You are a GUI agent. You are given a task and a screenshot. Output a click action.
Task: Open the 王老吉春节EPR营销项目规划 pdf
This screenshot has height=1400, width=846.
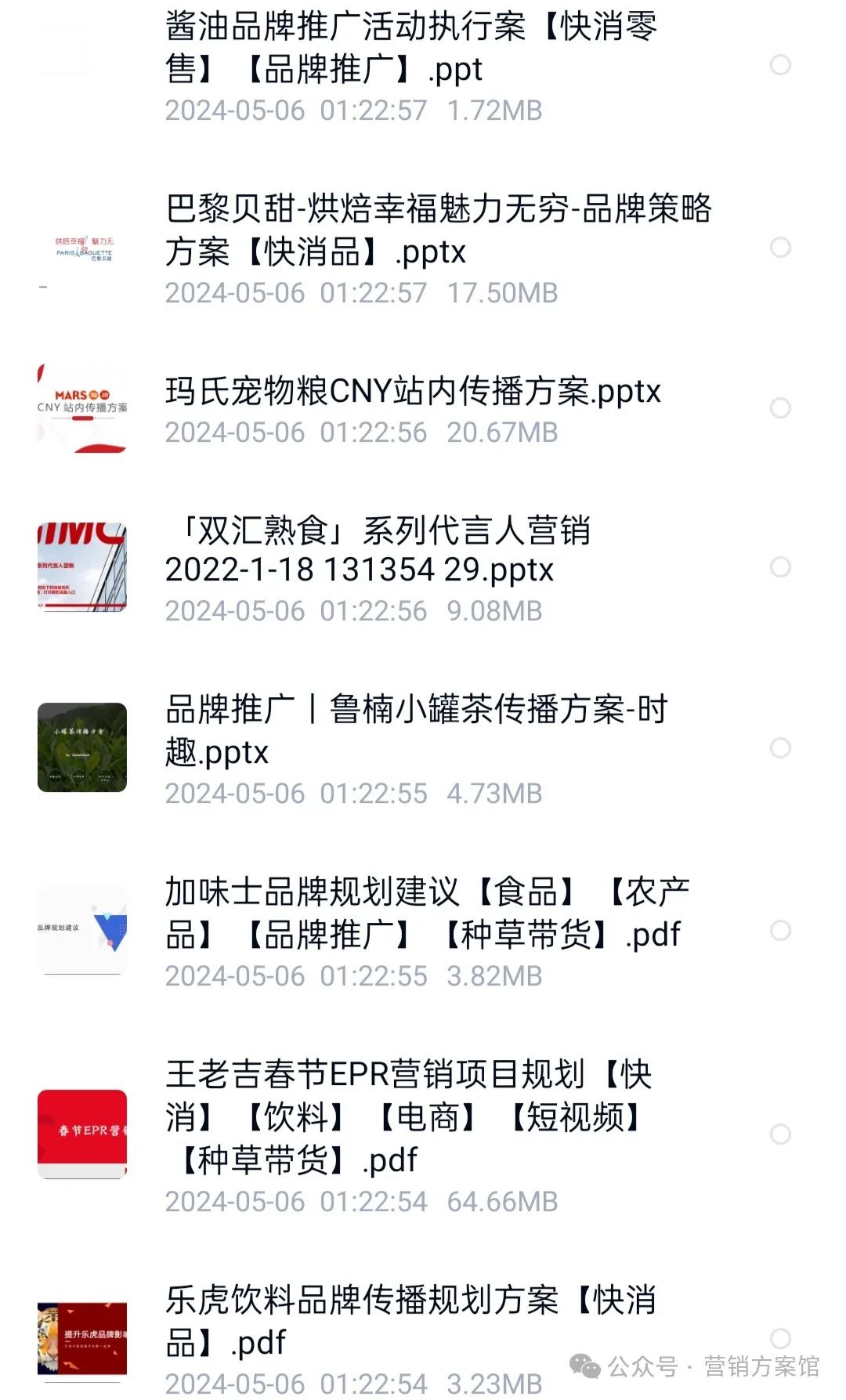[x=408, y=1116]
